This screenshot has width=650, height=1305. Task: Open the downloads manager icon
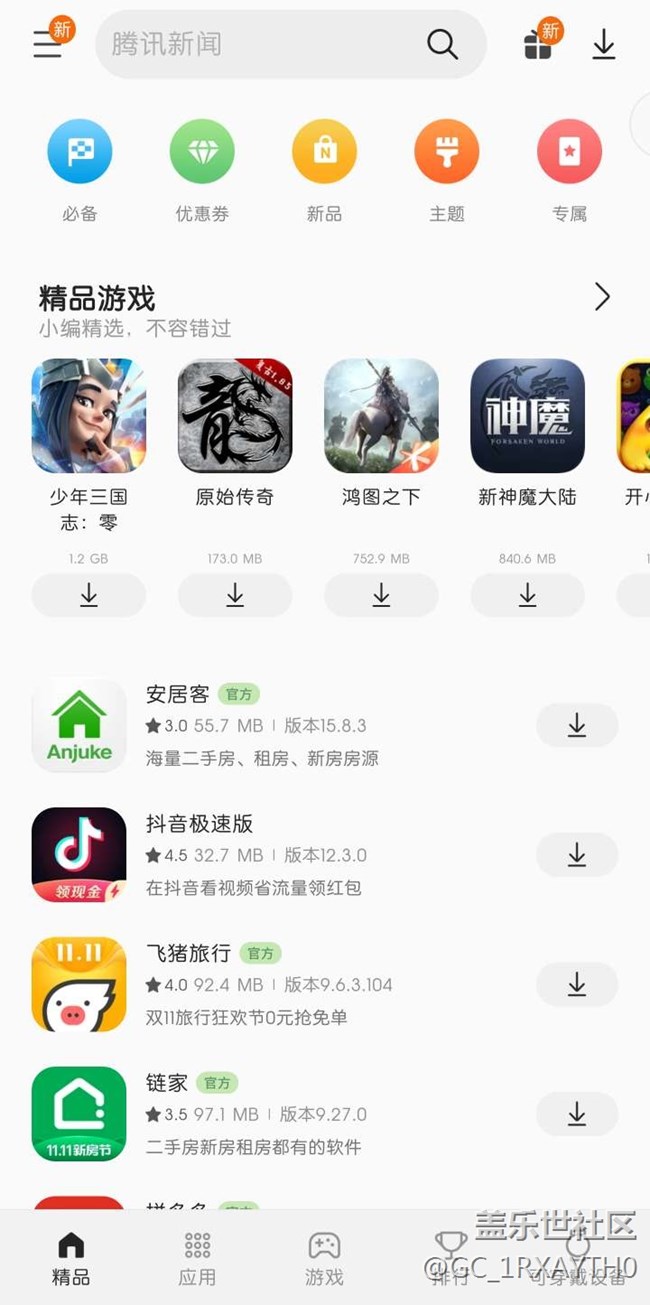pos(603,44)
